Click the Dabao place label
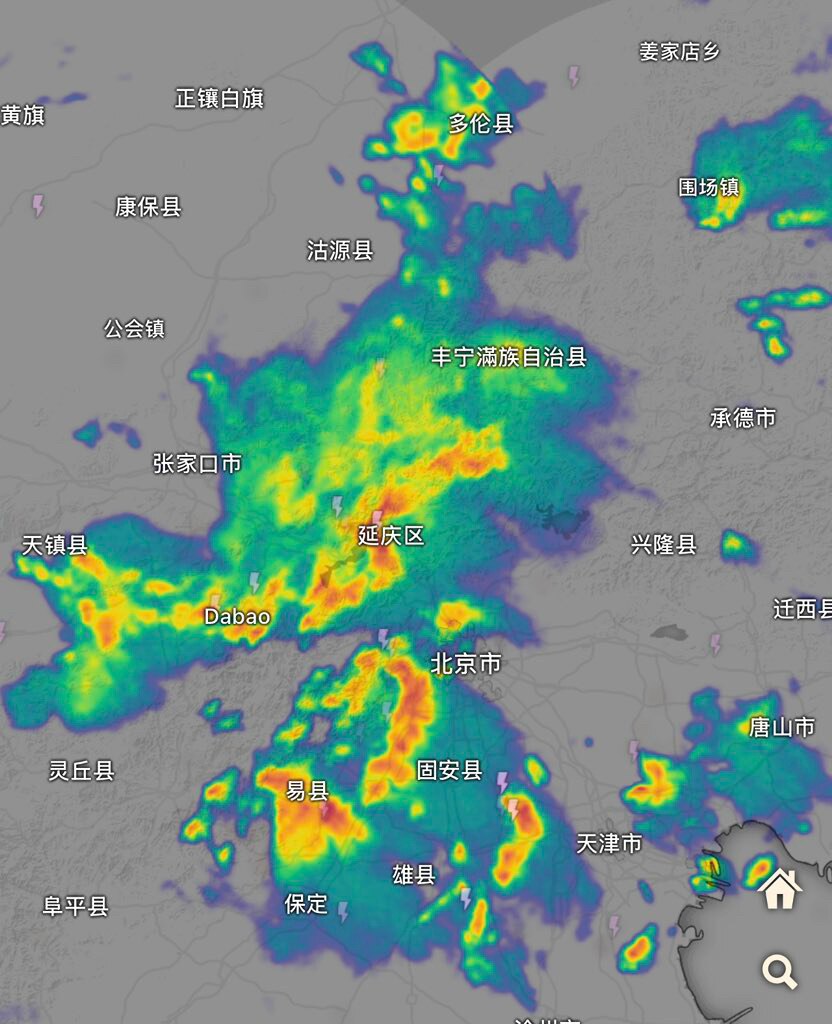 238,617
